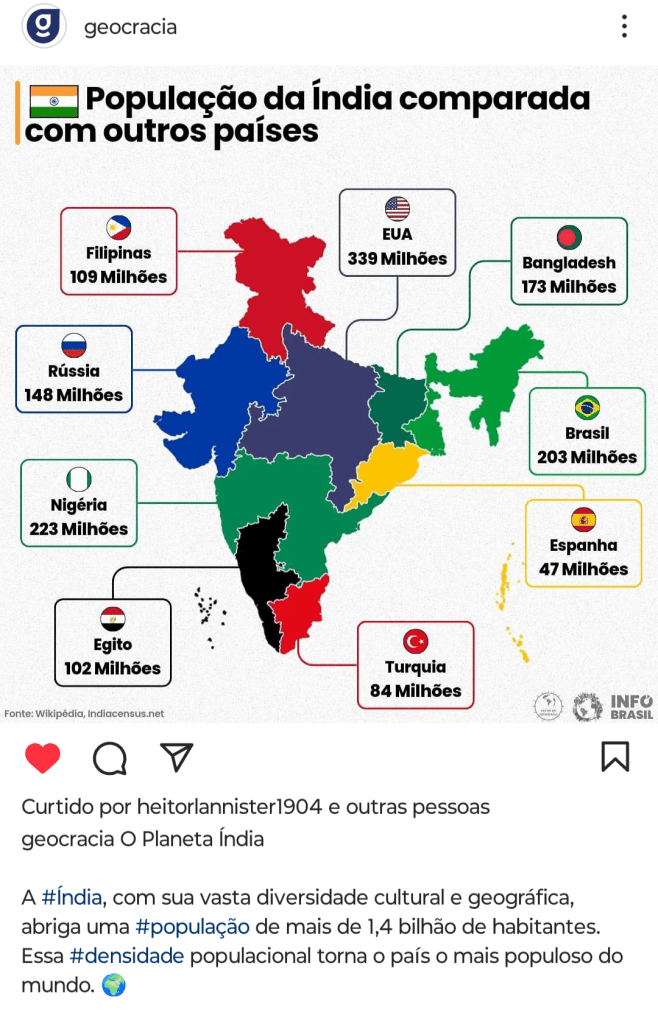
Task: Open the #Índia hashtag
Action: [71, 897]
